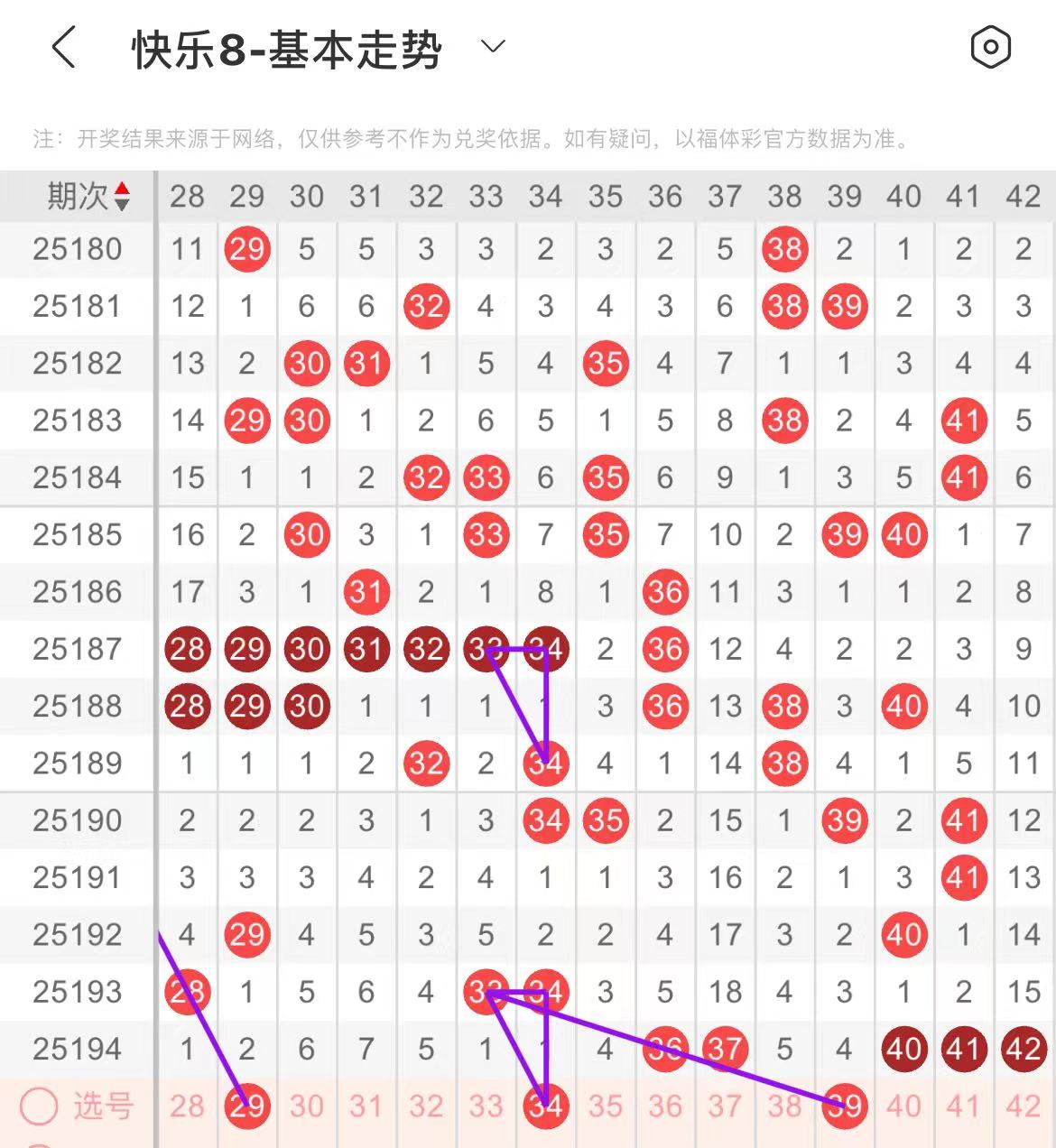
Task: Tap the 选号 radio circle
Action: pos(39,1106)
